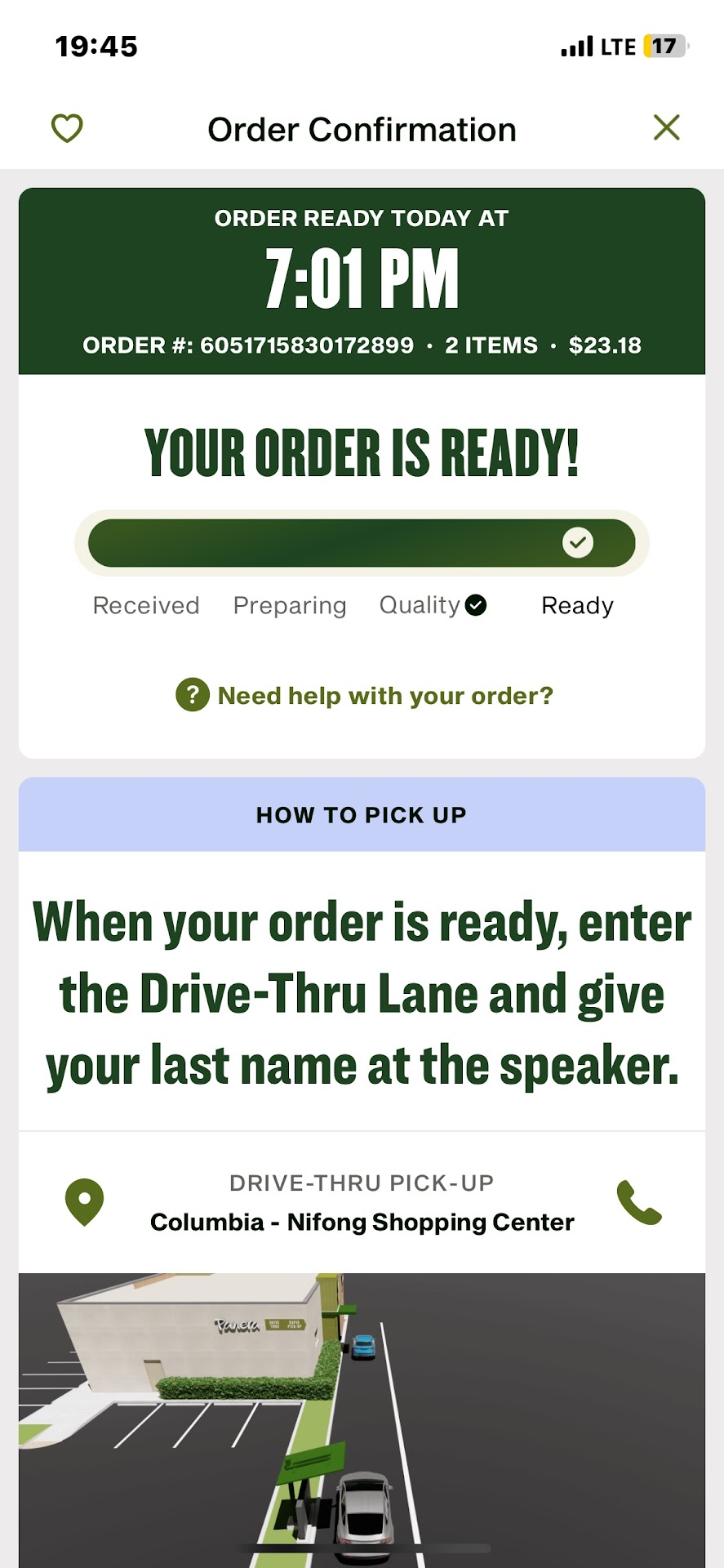Favorite this order with the heart icon
This screenshot has height=1568, width=724.
[x=67, y=128]
